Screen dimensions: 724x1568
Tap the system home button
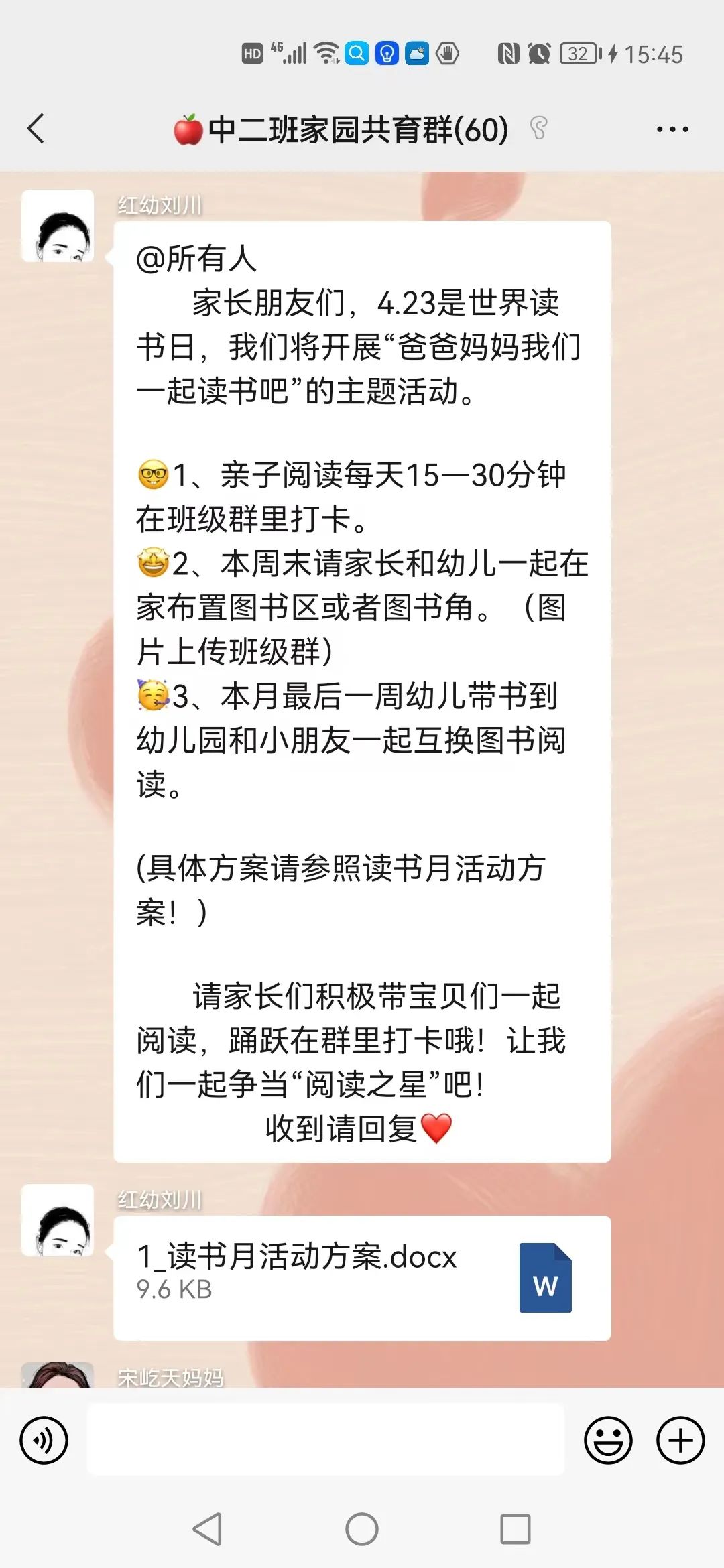pyautogui.click(x=362, y=1530)
